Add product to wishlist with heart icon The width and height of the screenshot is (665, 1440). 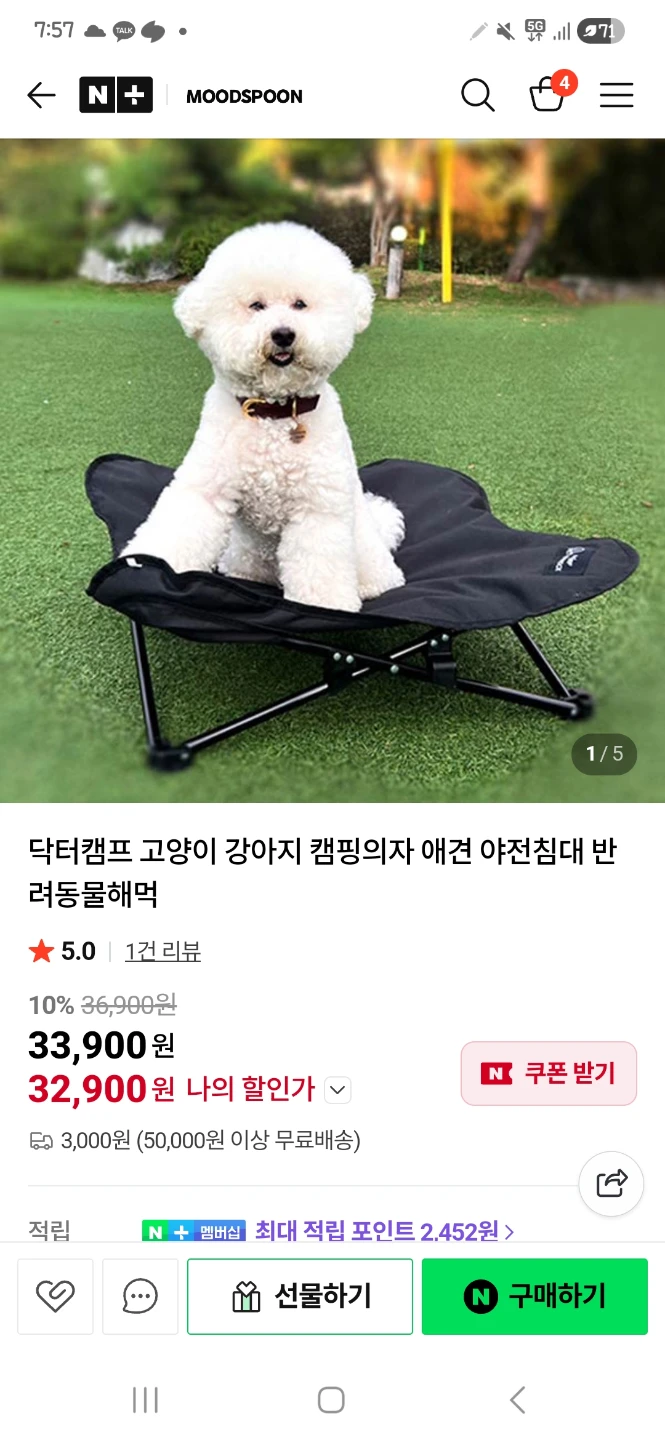(x=55, y=1297)
